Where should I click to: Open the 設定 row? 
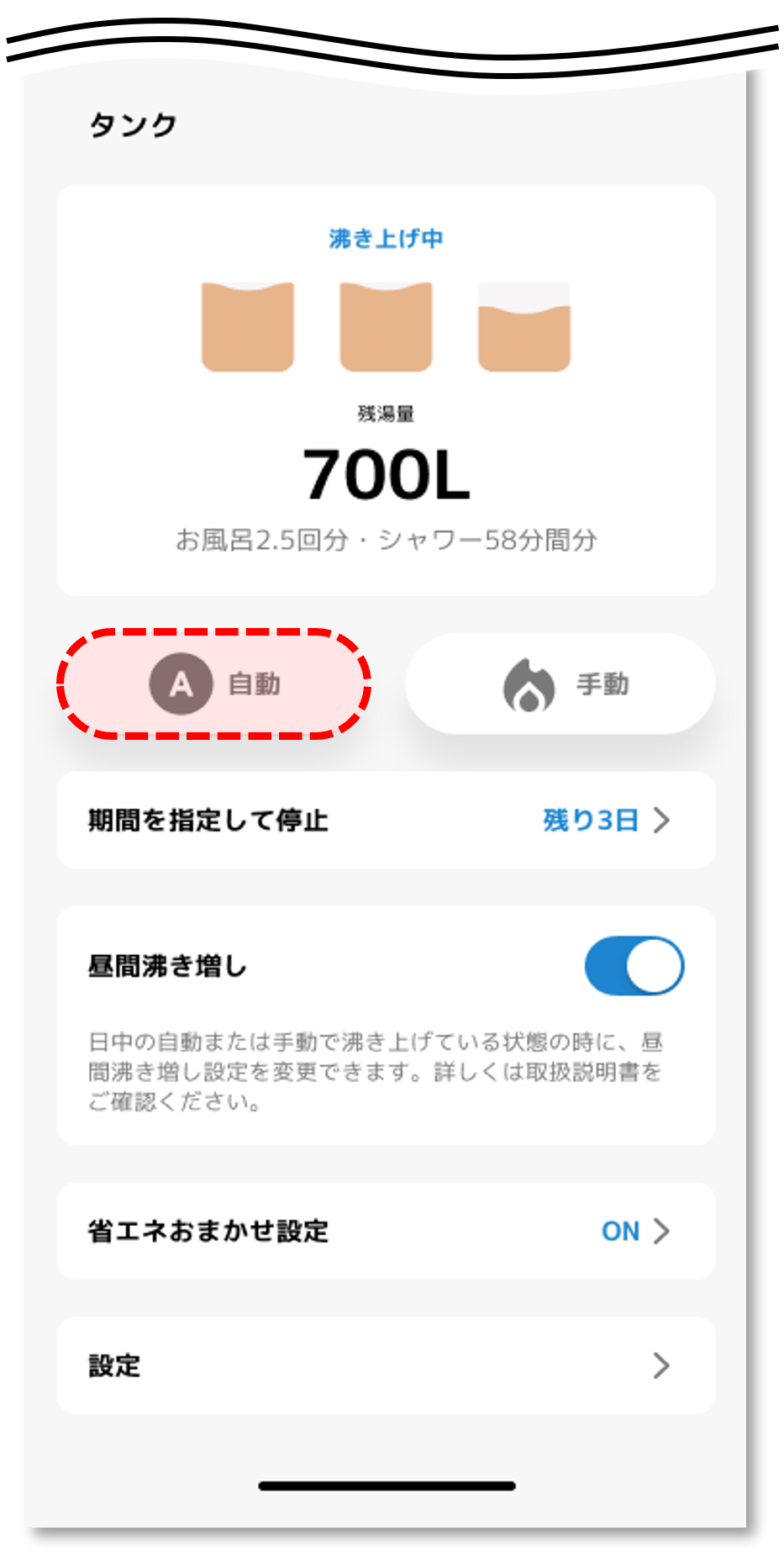(x=386, y=1365)
